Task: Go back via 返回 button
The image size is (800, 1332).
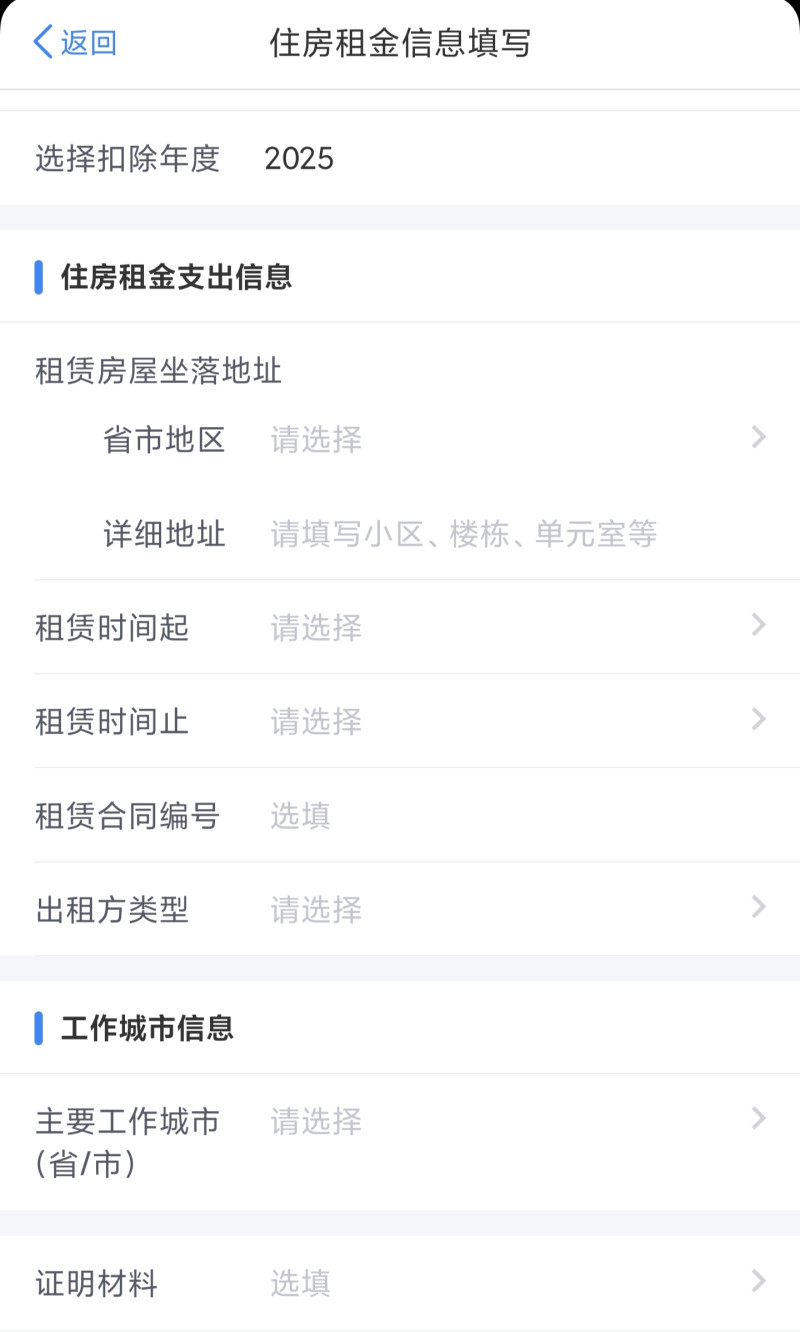Action: (x=75, y=43)
